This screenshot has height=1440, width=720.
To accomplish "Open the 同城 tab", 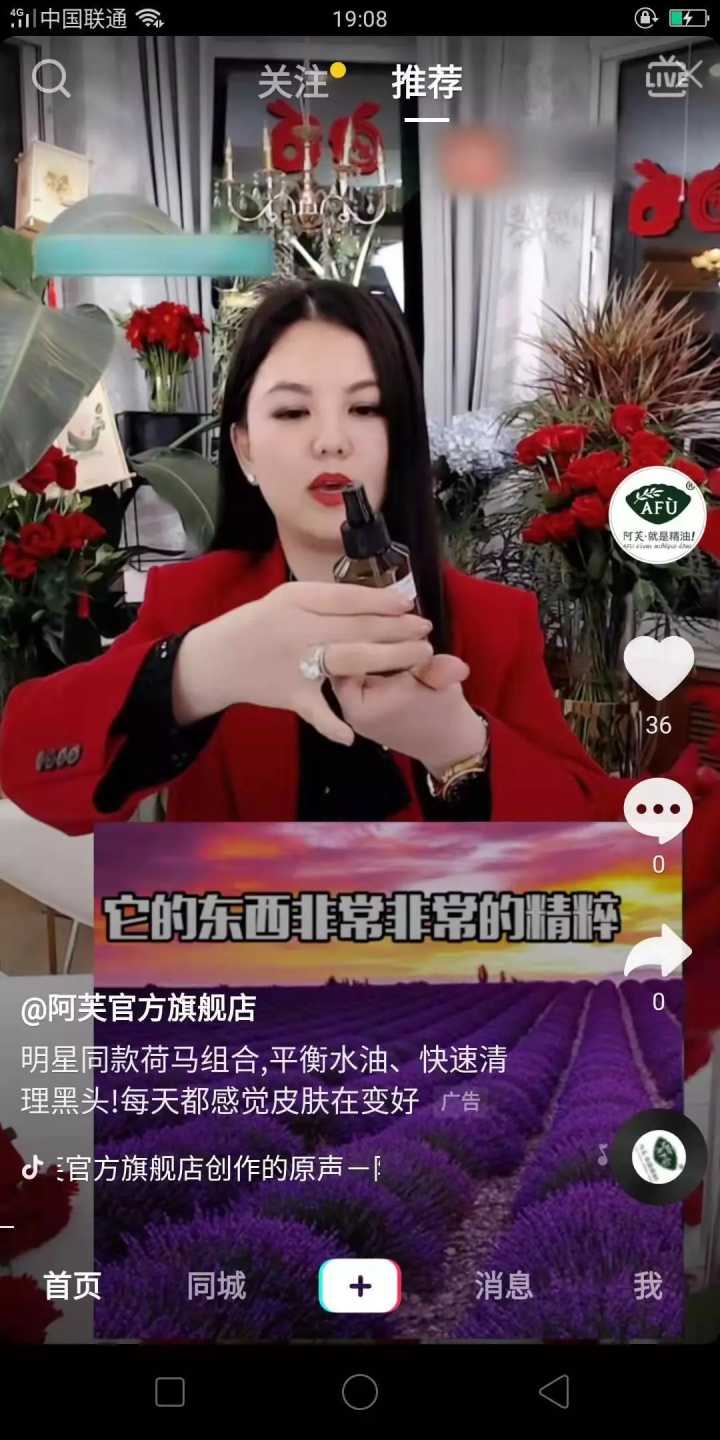I will (216, 1286).
